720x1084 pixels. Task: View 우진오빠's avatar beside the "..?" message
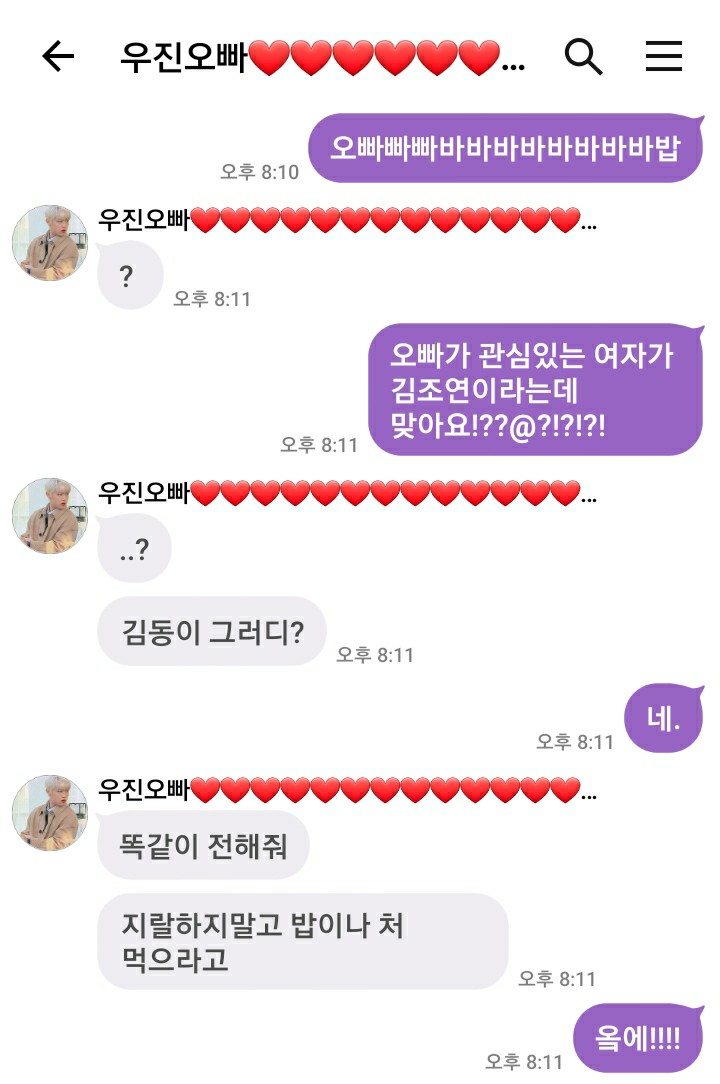coord(50,516)
